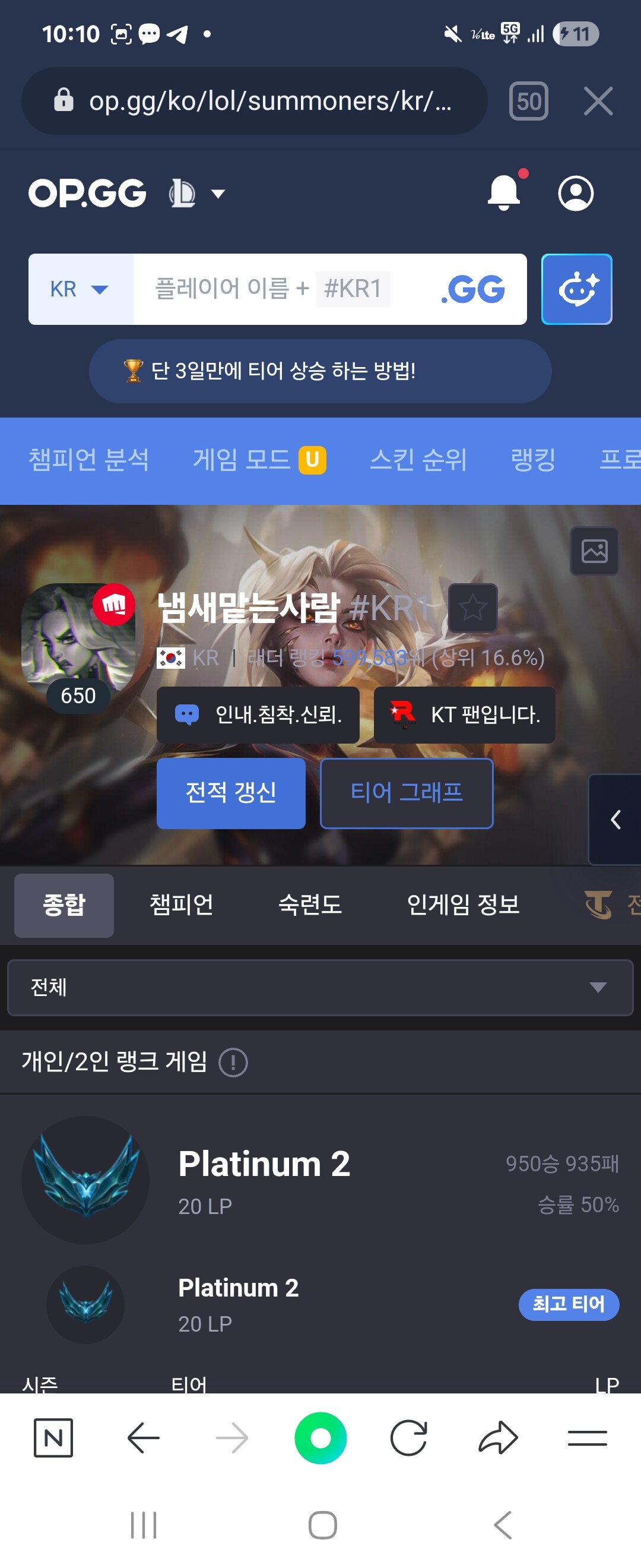Go to 챔피언 분석 menu
This screenshot has height=1568, width=641.
pos(89,460)
